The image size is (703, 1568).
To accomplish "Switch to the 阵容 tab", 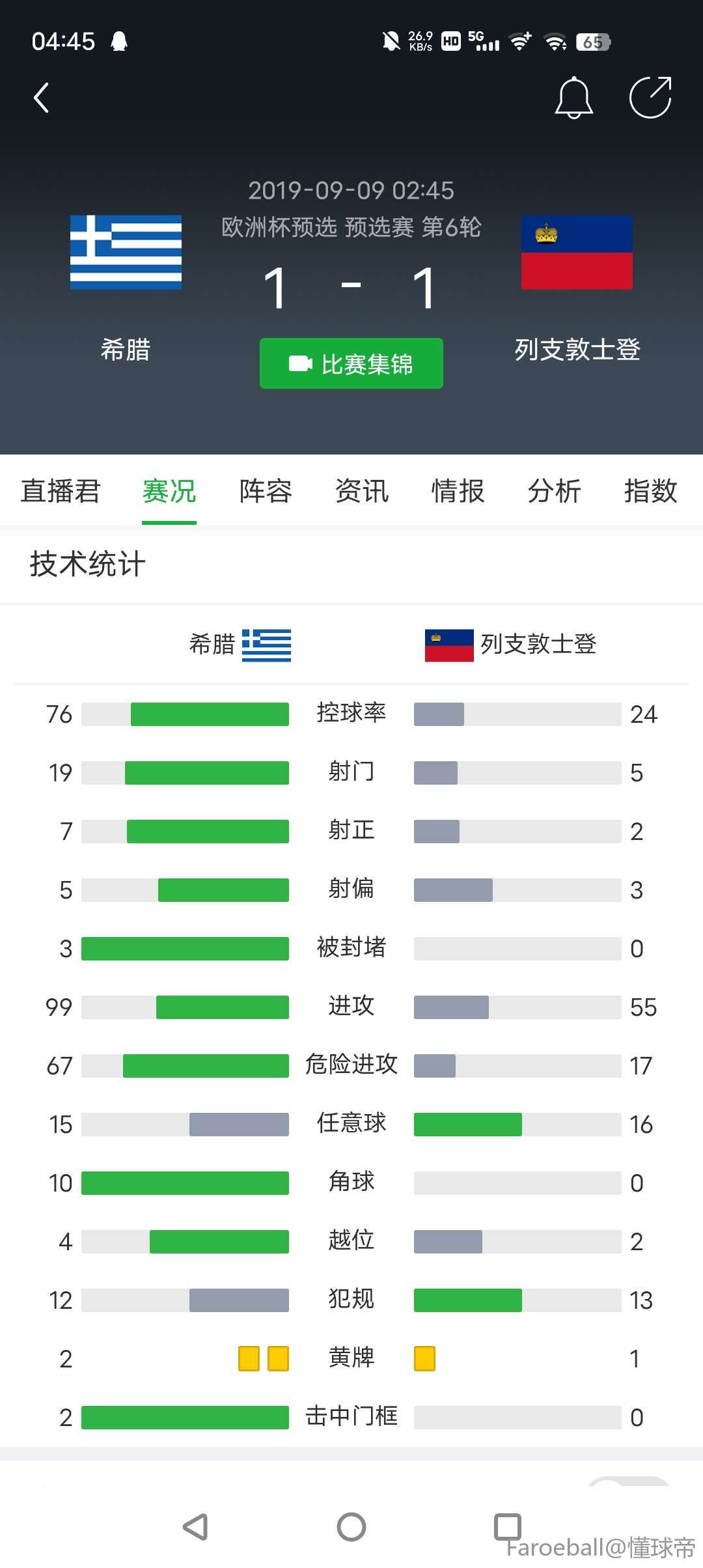I will click(x=266, y=491).
